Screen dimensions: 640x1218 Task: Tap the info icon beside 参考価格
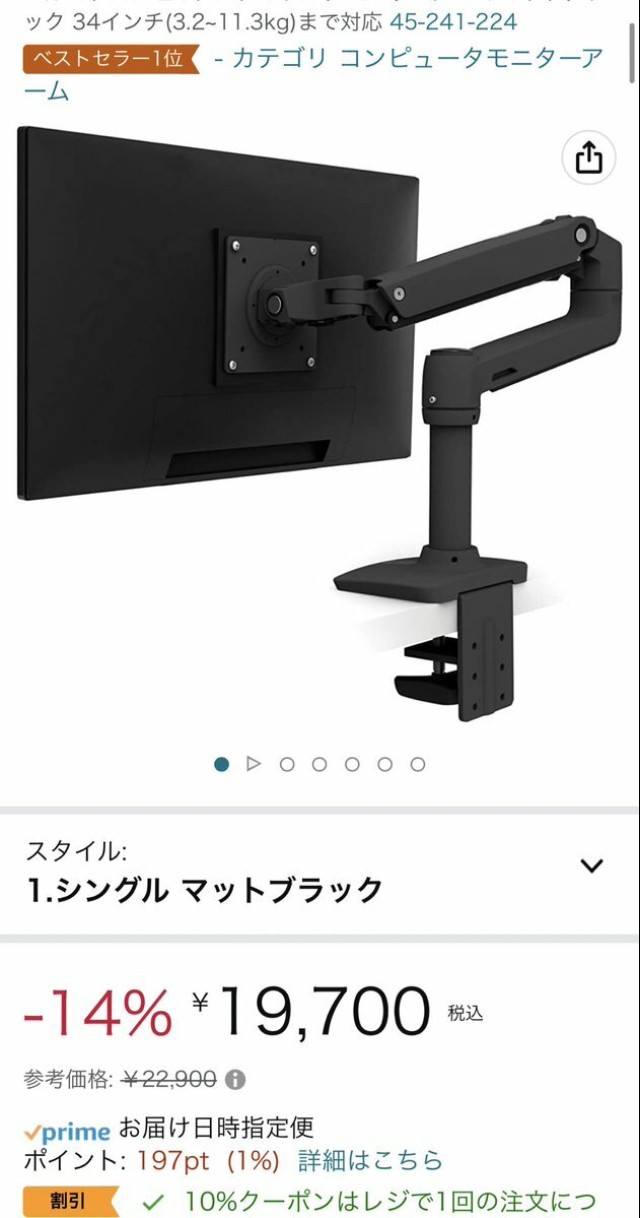[x=235, y=1079]
